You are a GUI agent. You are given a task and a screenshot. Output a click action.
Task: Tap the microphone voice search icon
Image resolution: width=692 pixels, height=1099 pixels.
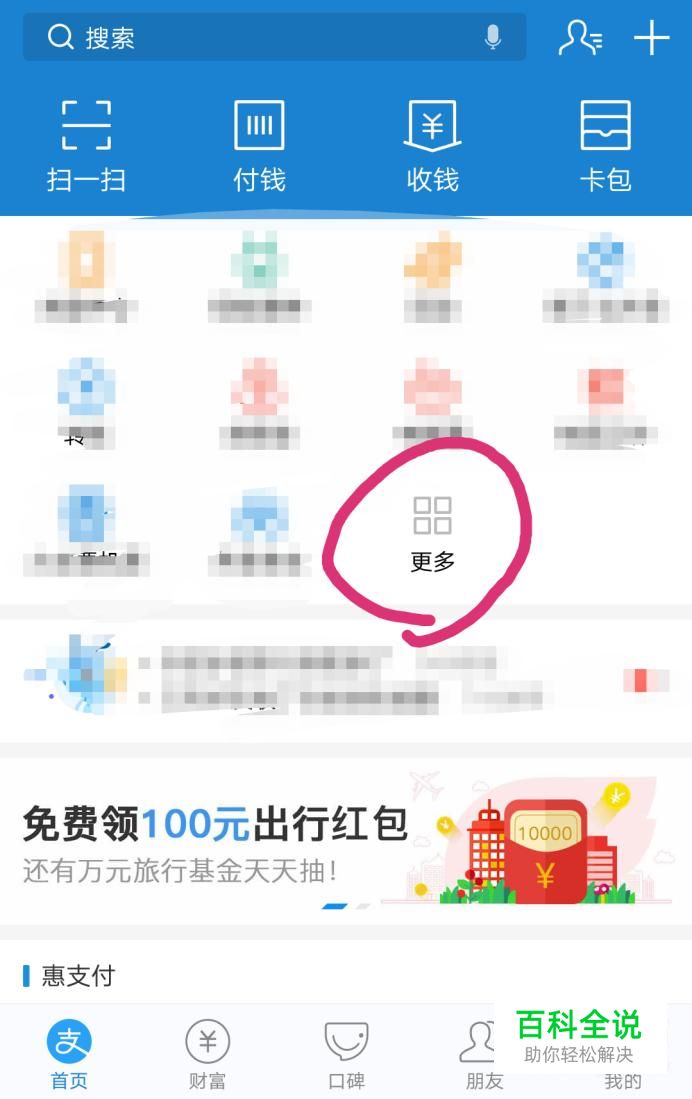[x=492, y=38]
